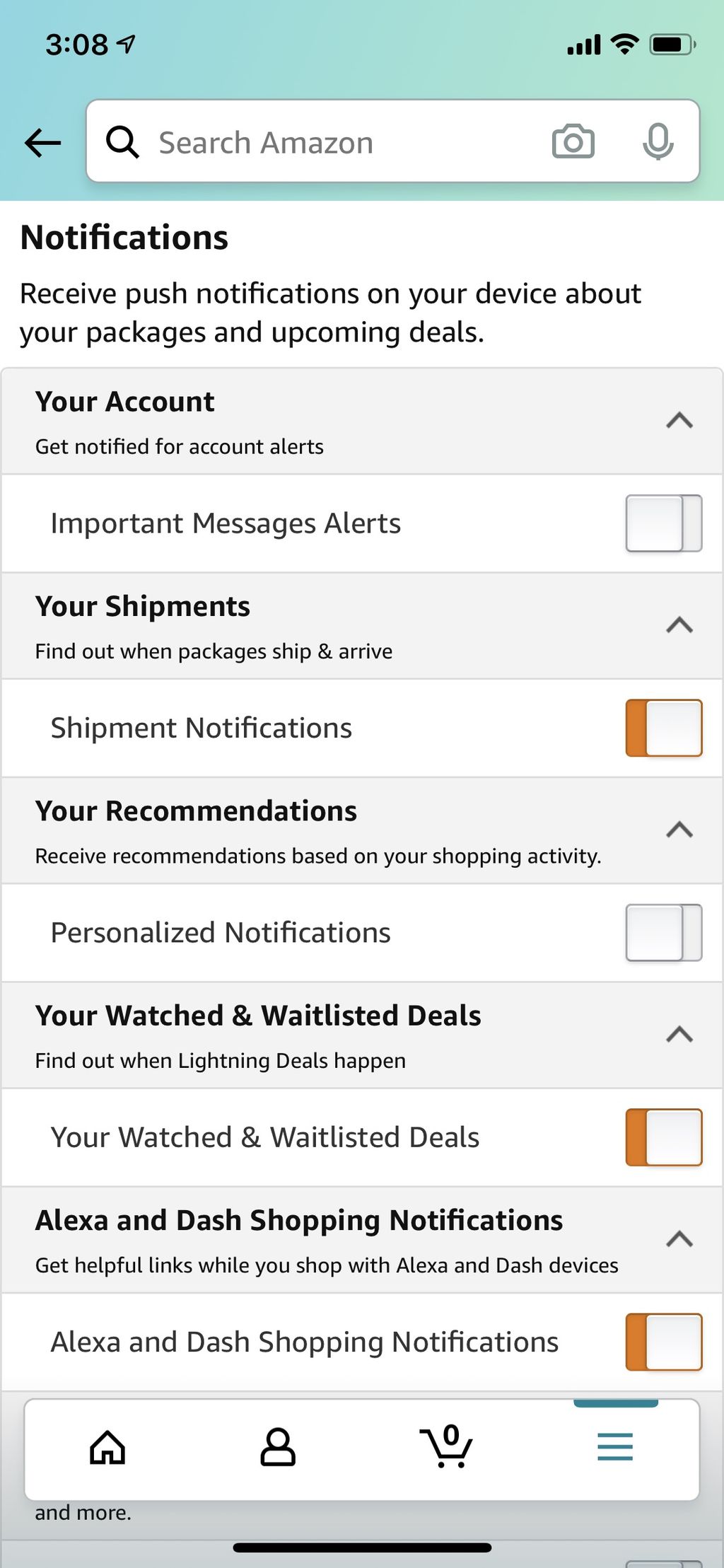
Task: Turn on Personalized Notifications
Action: [662, 933]
